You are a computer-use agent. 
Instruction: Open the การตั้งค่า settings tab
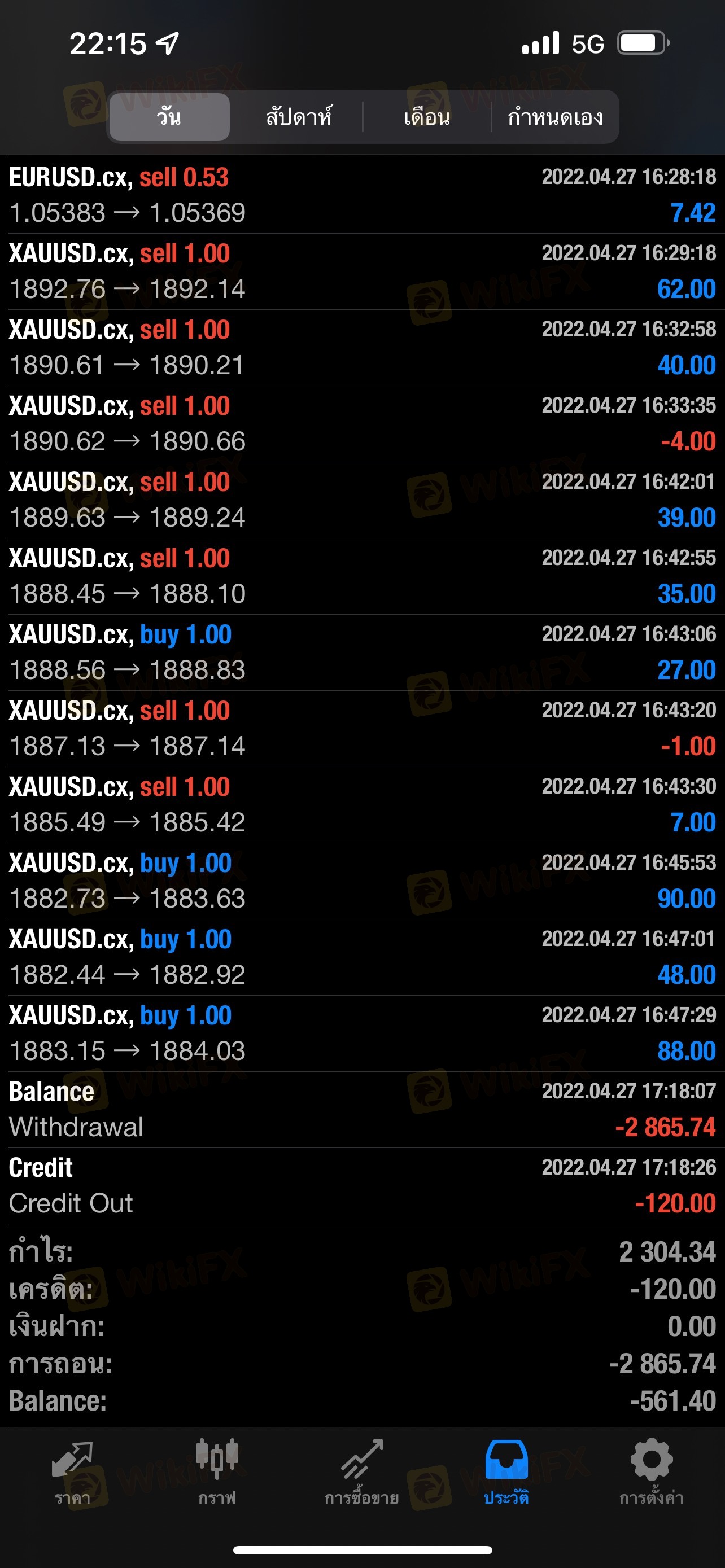click(x=652, y=1473)
